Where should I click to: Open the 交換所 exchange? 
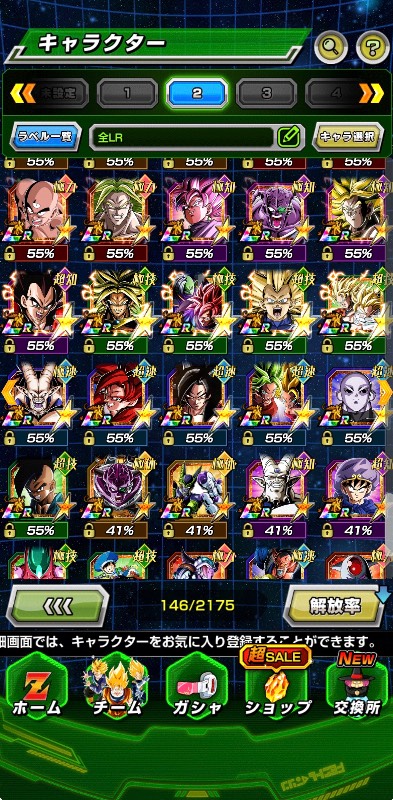[x=357, y=686]
